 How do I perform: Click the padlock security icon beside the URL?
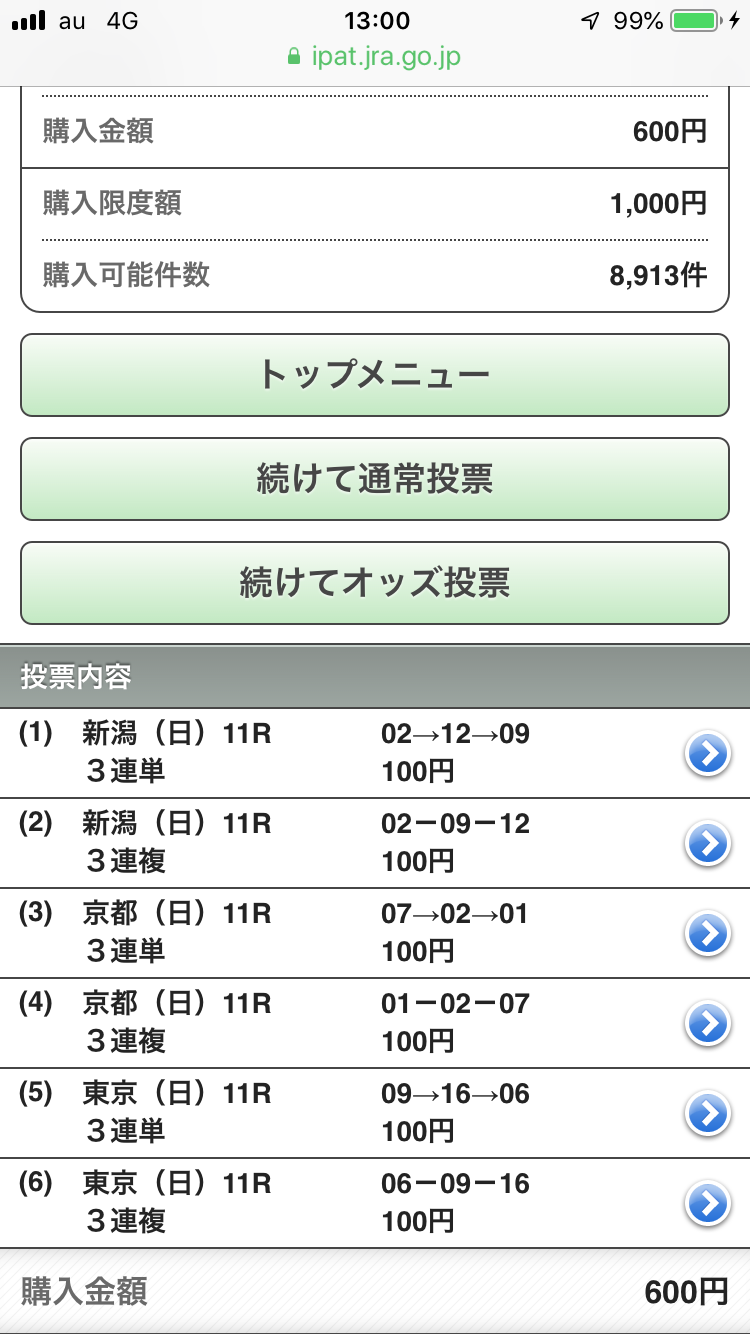(296, 58)
